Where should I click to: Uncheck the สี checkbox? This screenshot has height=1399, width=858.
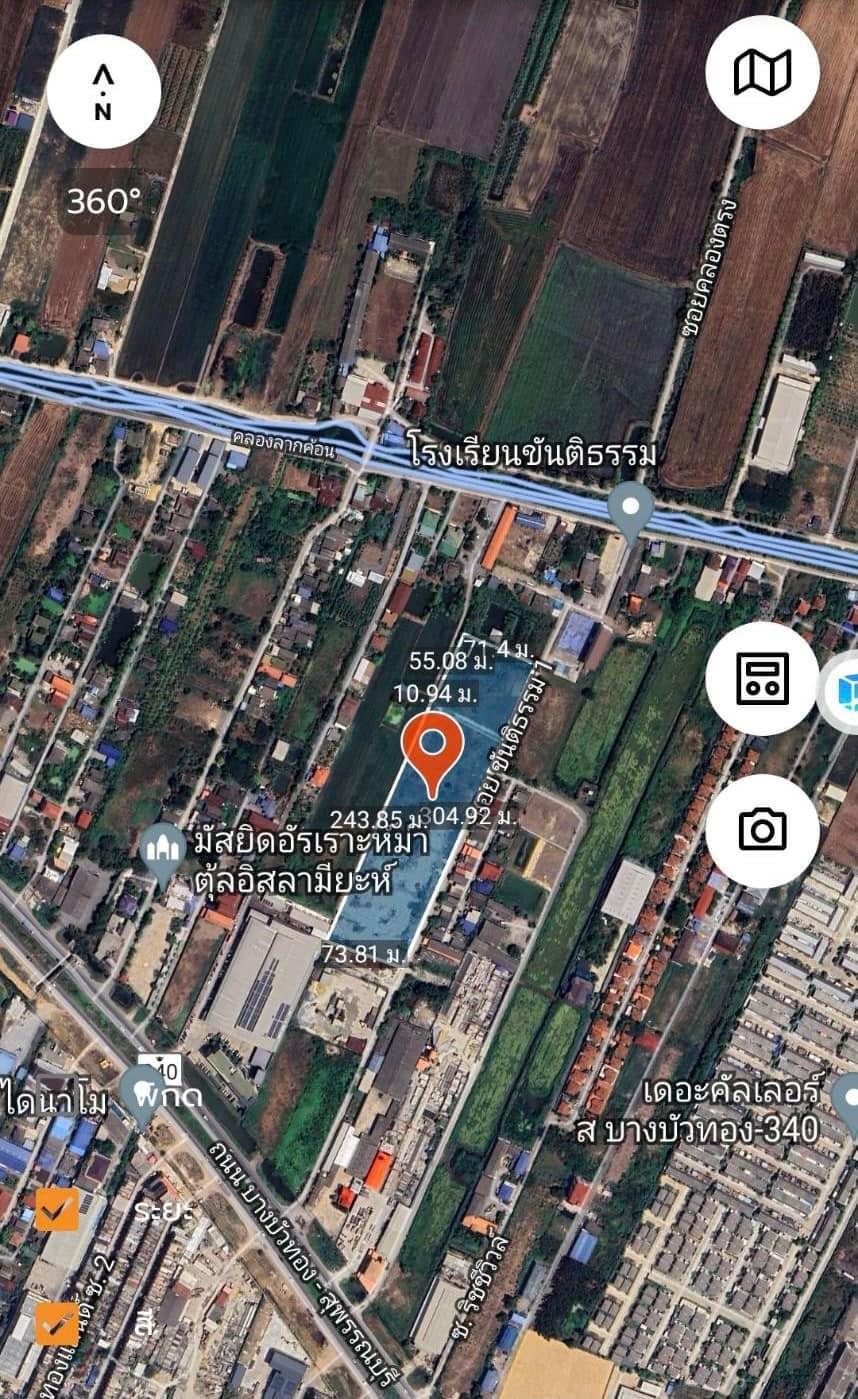(x=57, y=1324)
